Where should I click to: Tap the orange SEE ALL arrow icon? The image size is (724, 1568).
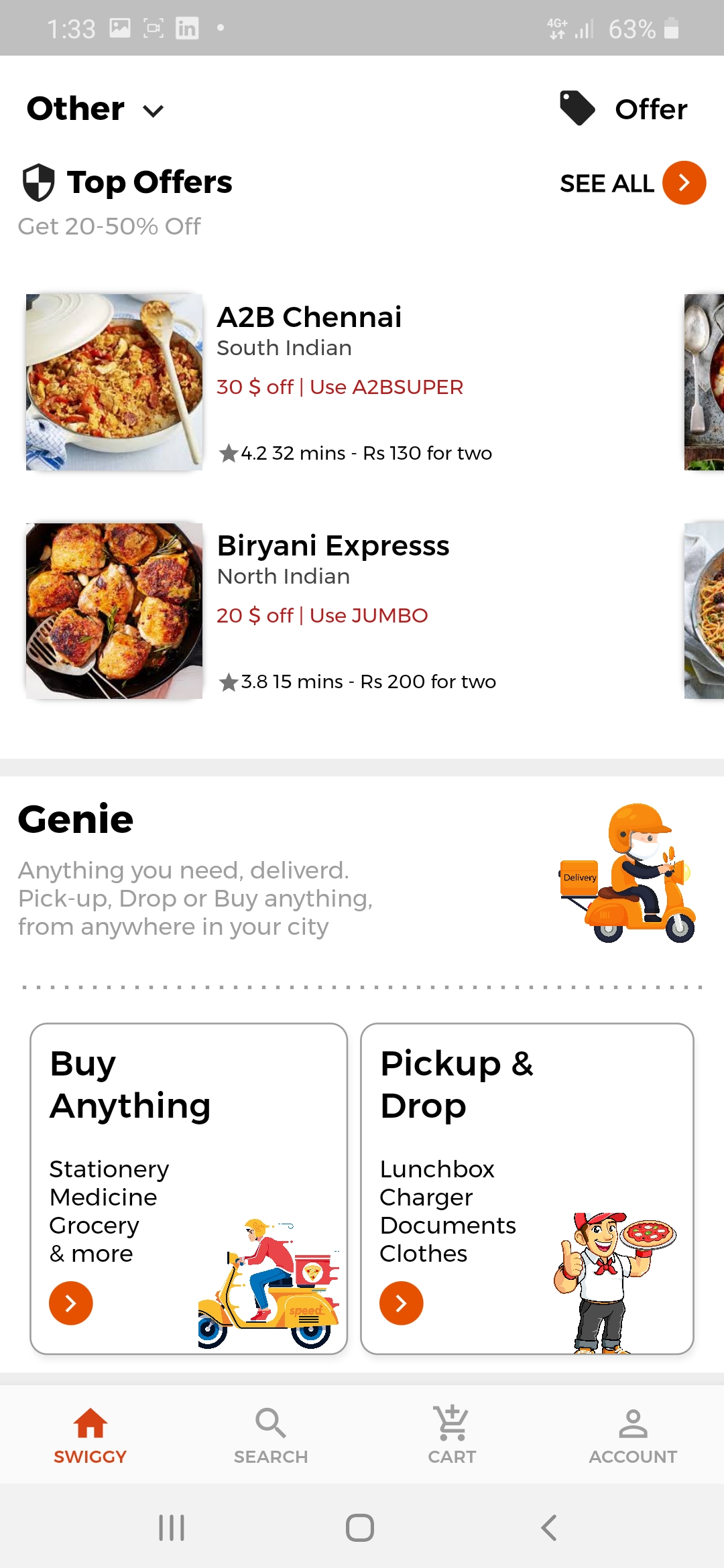(682, 182)
